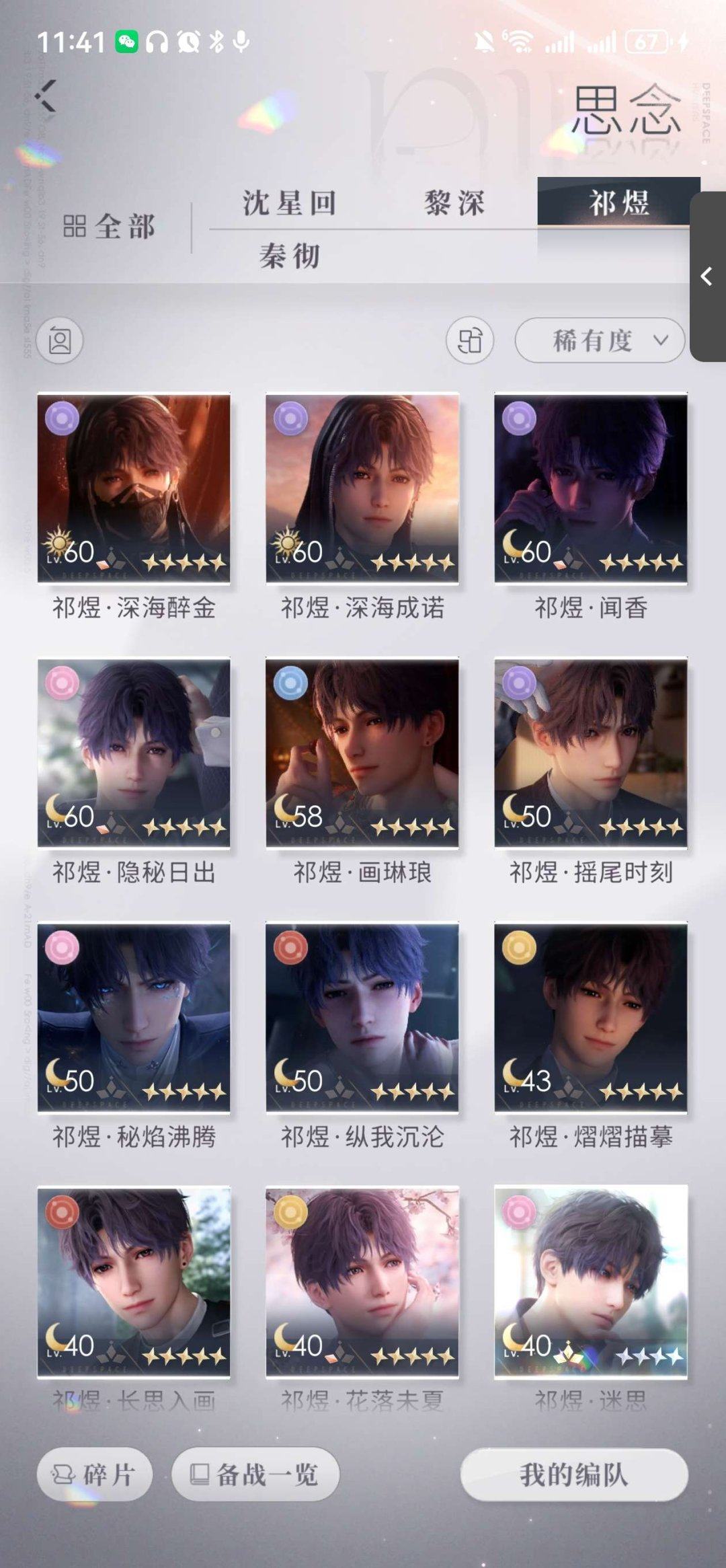726x1568 pixels.
Task: Expand the side panel arrow handle
Action: click(708, 276)
